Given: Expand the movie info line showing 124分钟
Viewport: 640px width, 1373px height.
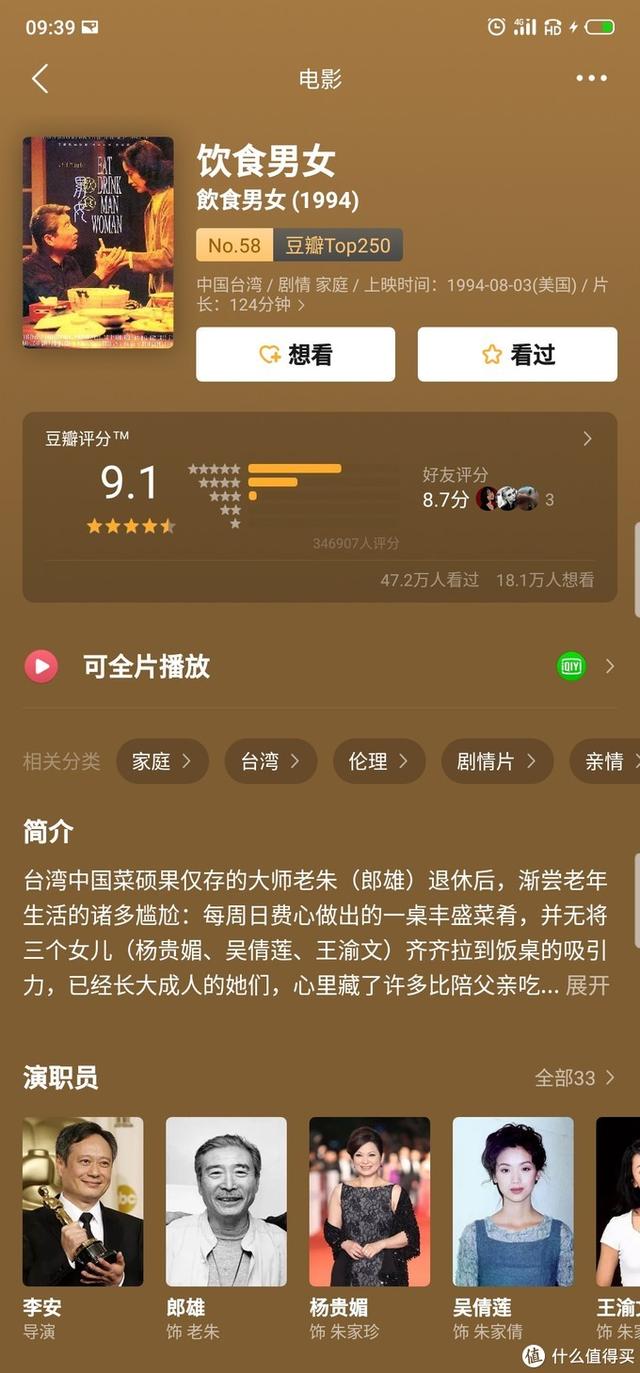Looking at the screenshot, I should point(406,294).
